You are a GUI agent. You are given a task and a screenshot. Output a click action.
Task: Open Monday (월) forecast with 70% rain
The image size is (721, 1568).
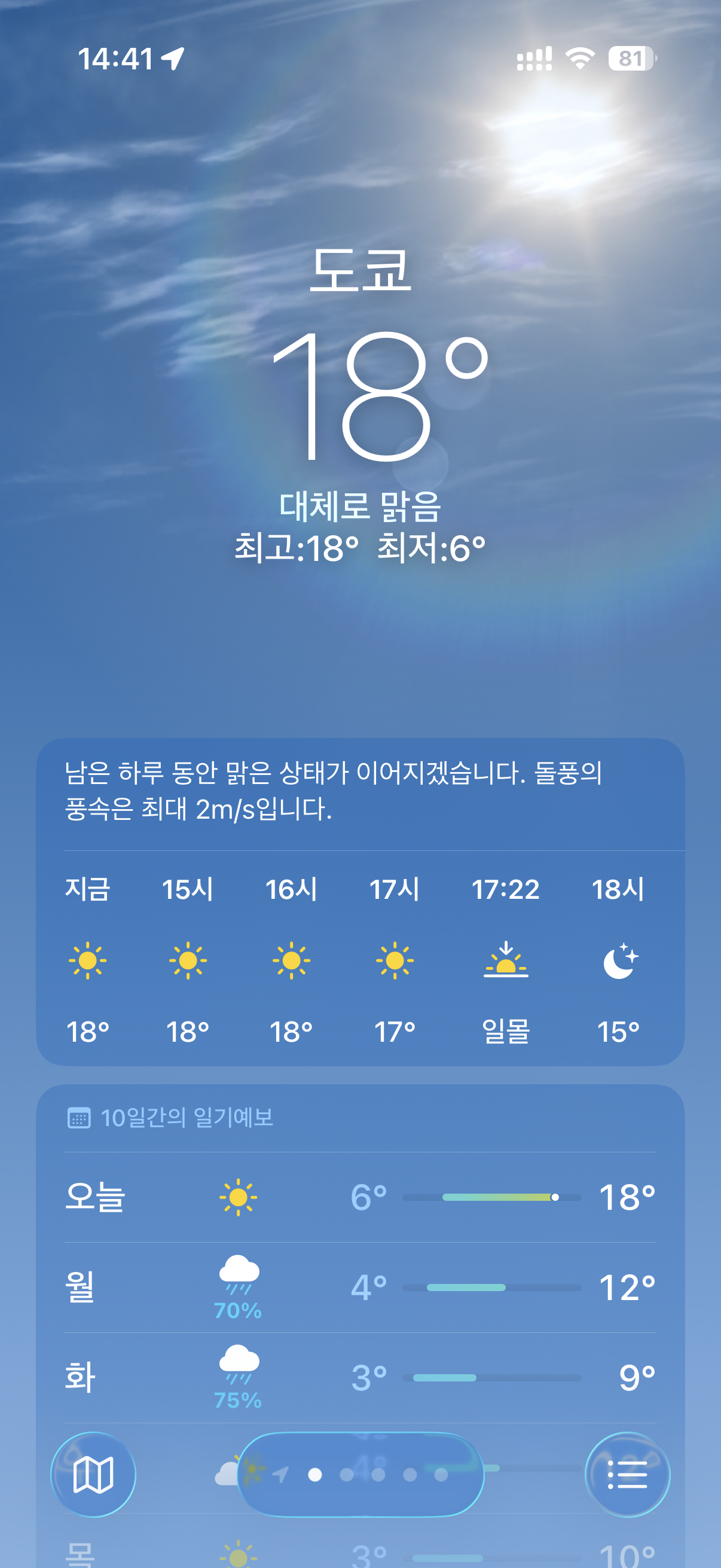(x=360, y=1287)
